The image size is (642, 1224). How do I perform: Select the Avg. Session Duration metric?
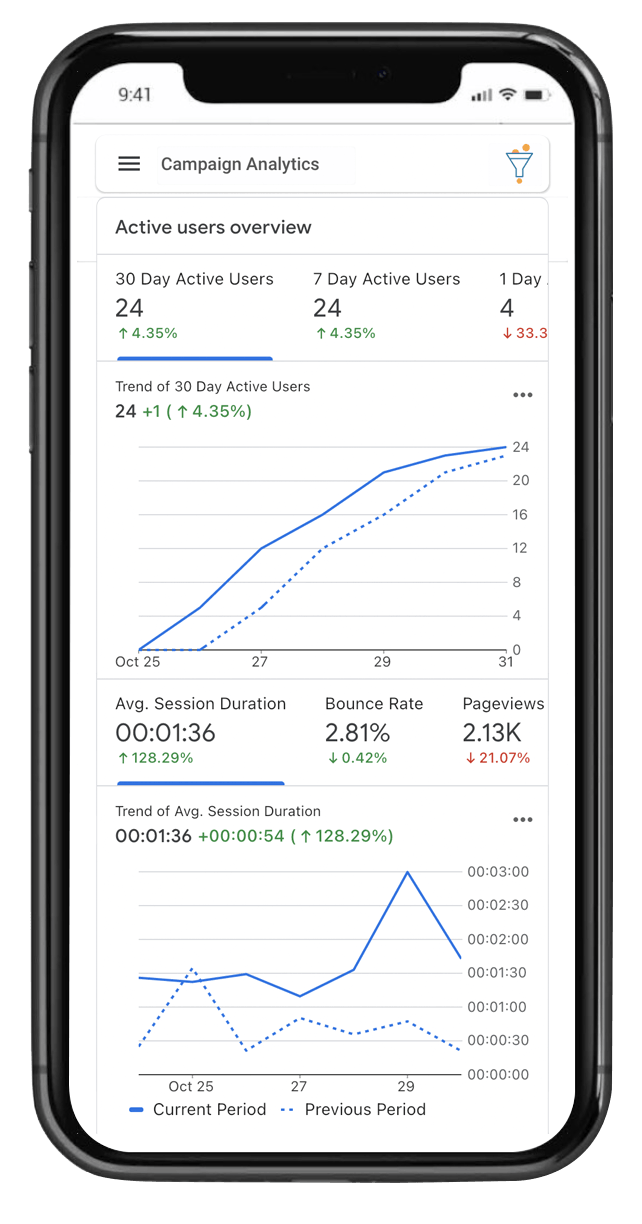(201, 731)
